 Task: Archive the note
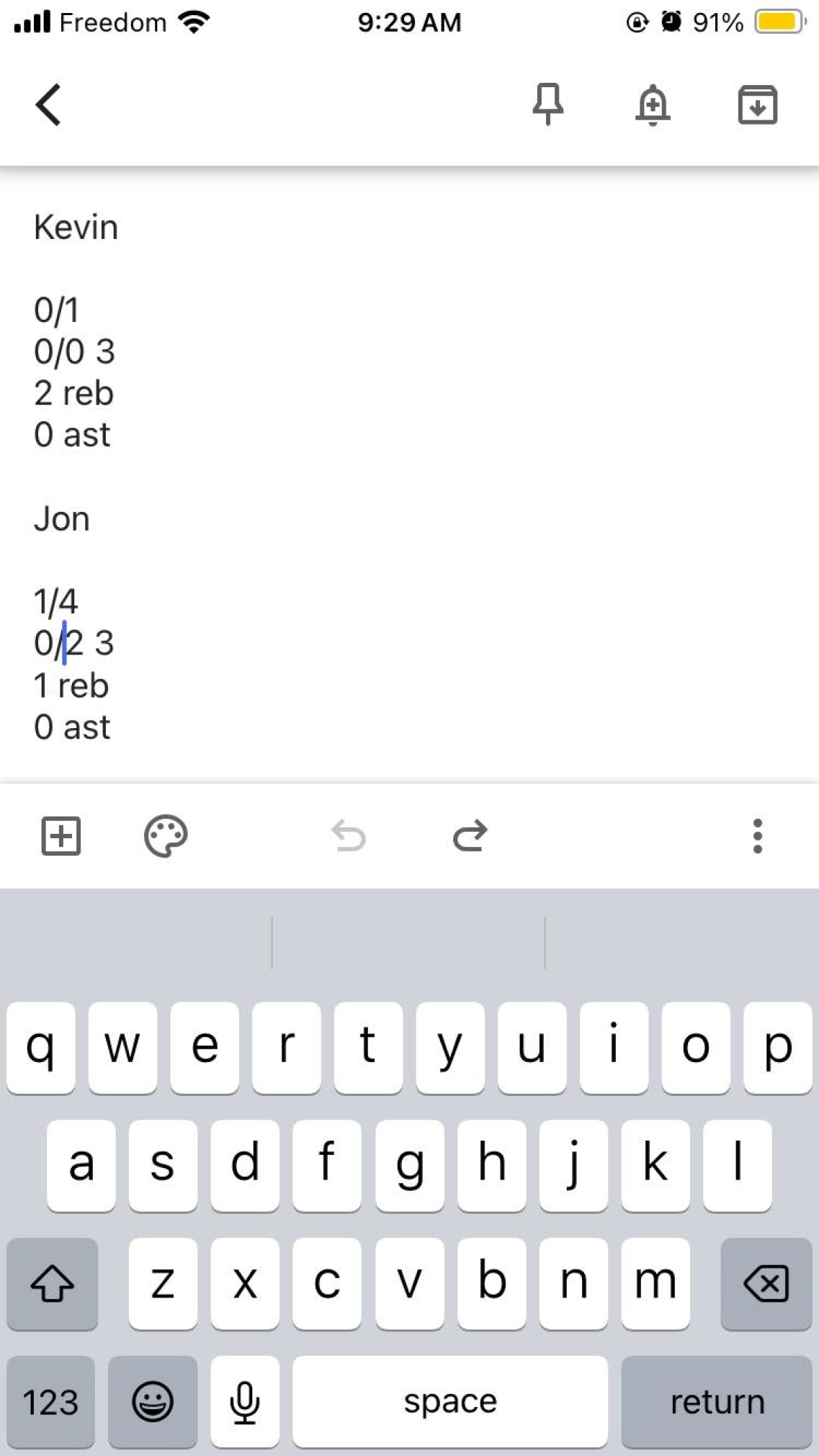click(757, 105)
